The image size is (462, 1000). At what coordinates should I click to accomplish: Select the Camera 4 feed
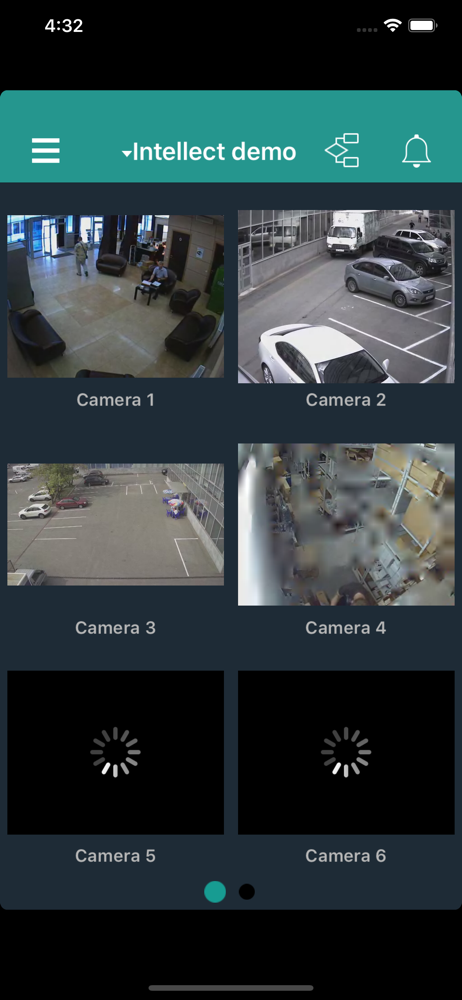(x=346, y=524)
